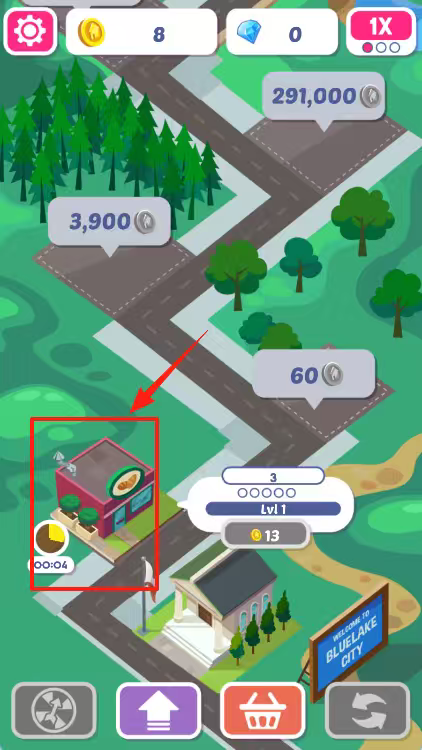Select the 291,000 coin lot
Image resolution: width=422 pixels, height=750 pixels.
click(323, 97)
